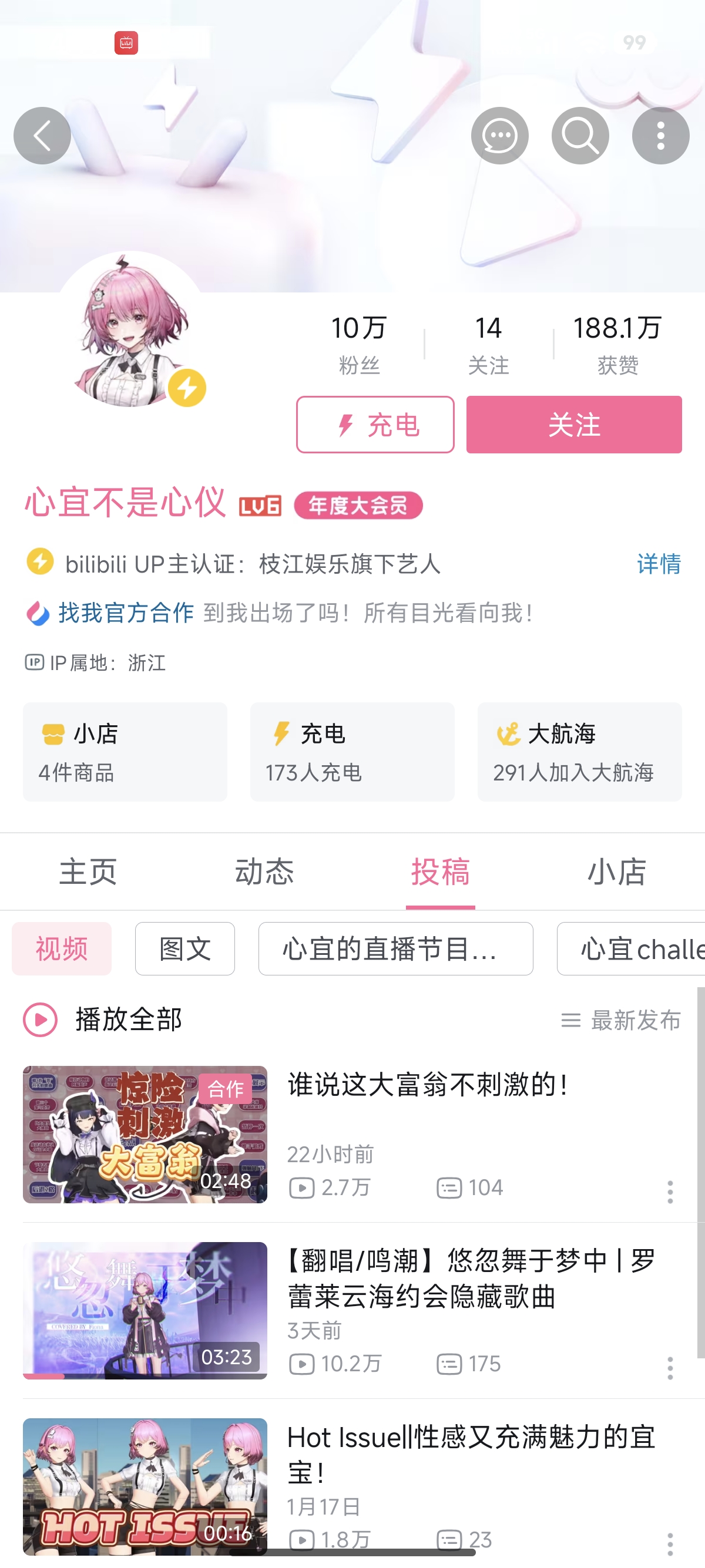The height and width of the screenshot is (1568, 705).
Task: Tap the 充电 button beside 关注
Action: click(375, 424)
